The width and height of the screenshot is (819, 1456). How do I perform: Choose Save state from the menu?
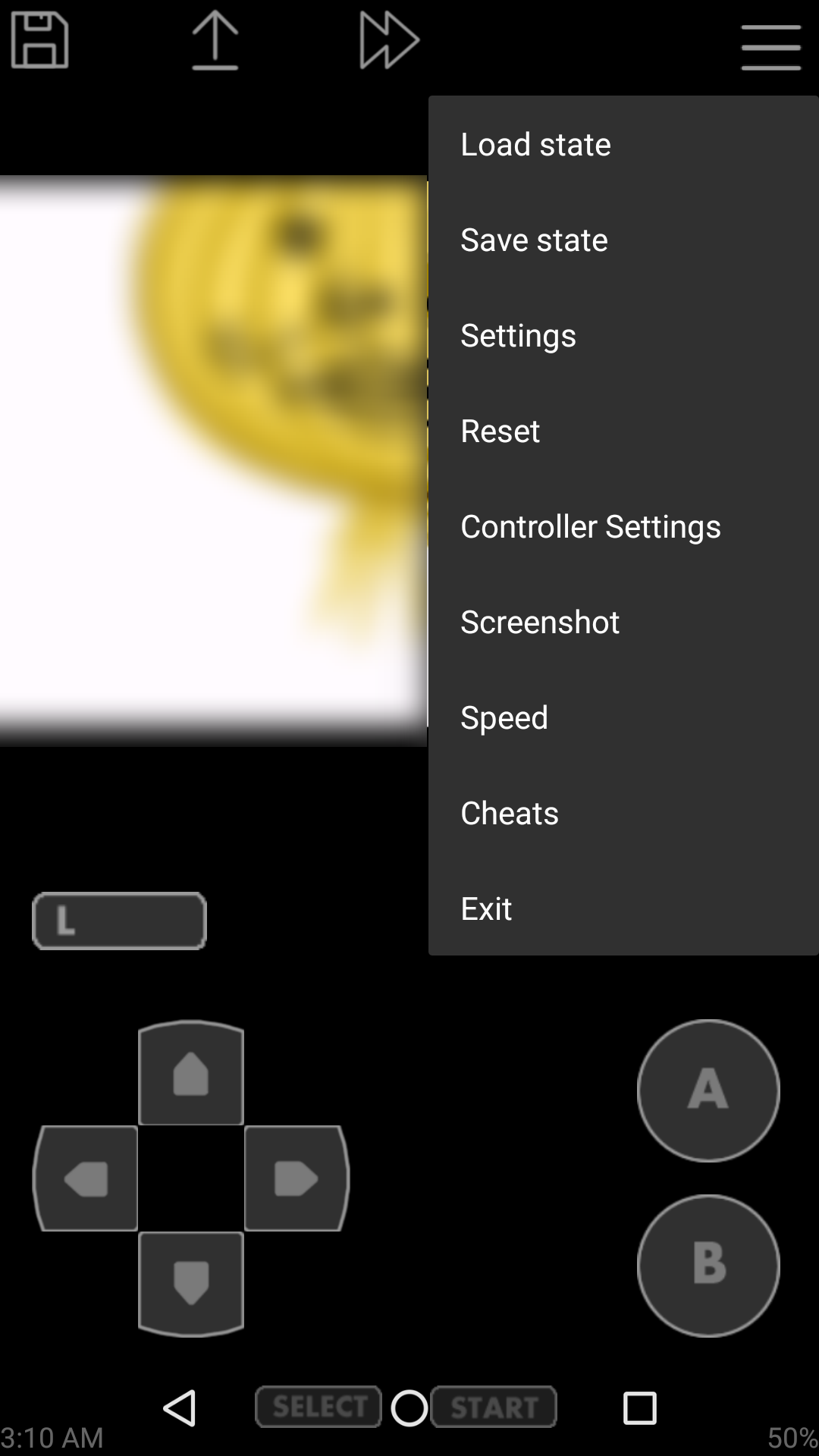tap(534, 240)
